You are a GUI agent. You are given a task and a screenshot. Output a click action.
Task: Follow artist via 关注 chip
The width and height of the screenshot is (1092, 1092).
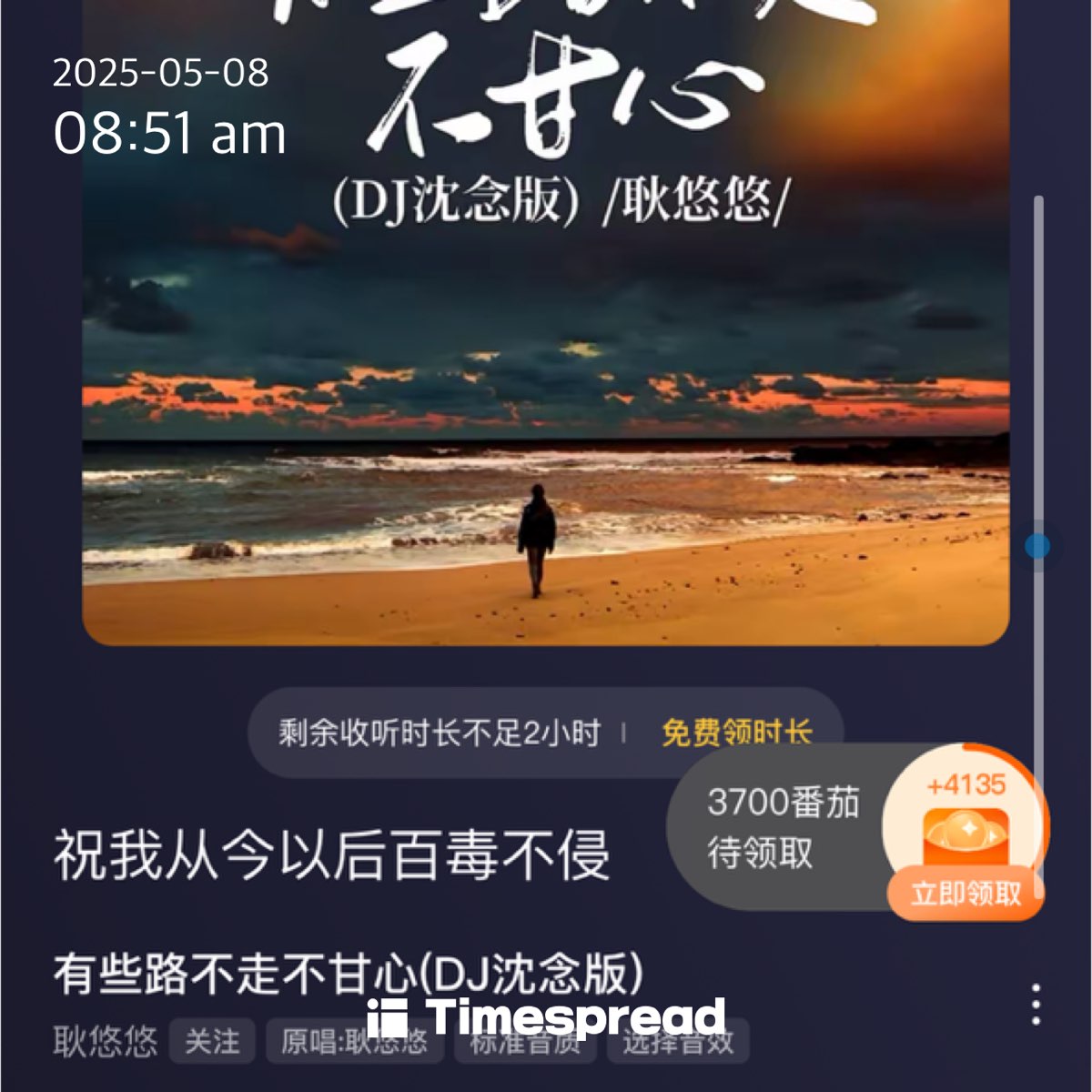click(x=212, y=1041)
